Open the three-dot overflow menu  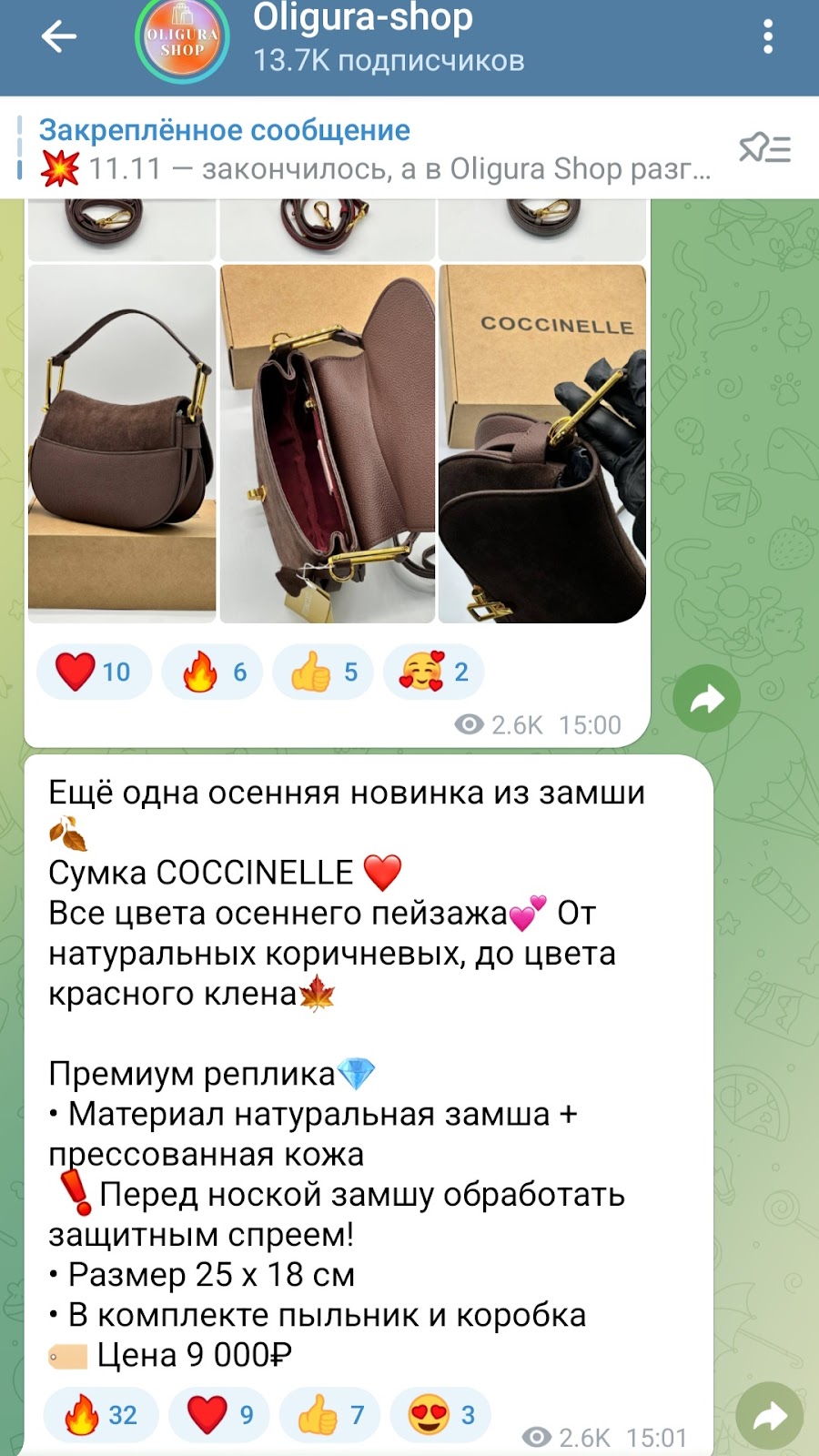[x=768, y=36]
